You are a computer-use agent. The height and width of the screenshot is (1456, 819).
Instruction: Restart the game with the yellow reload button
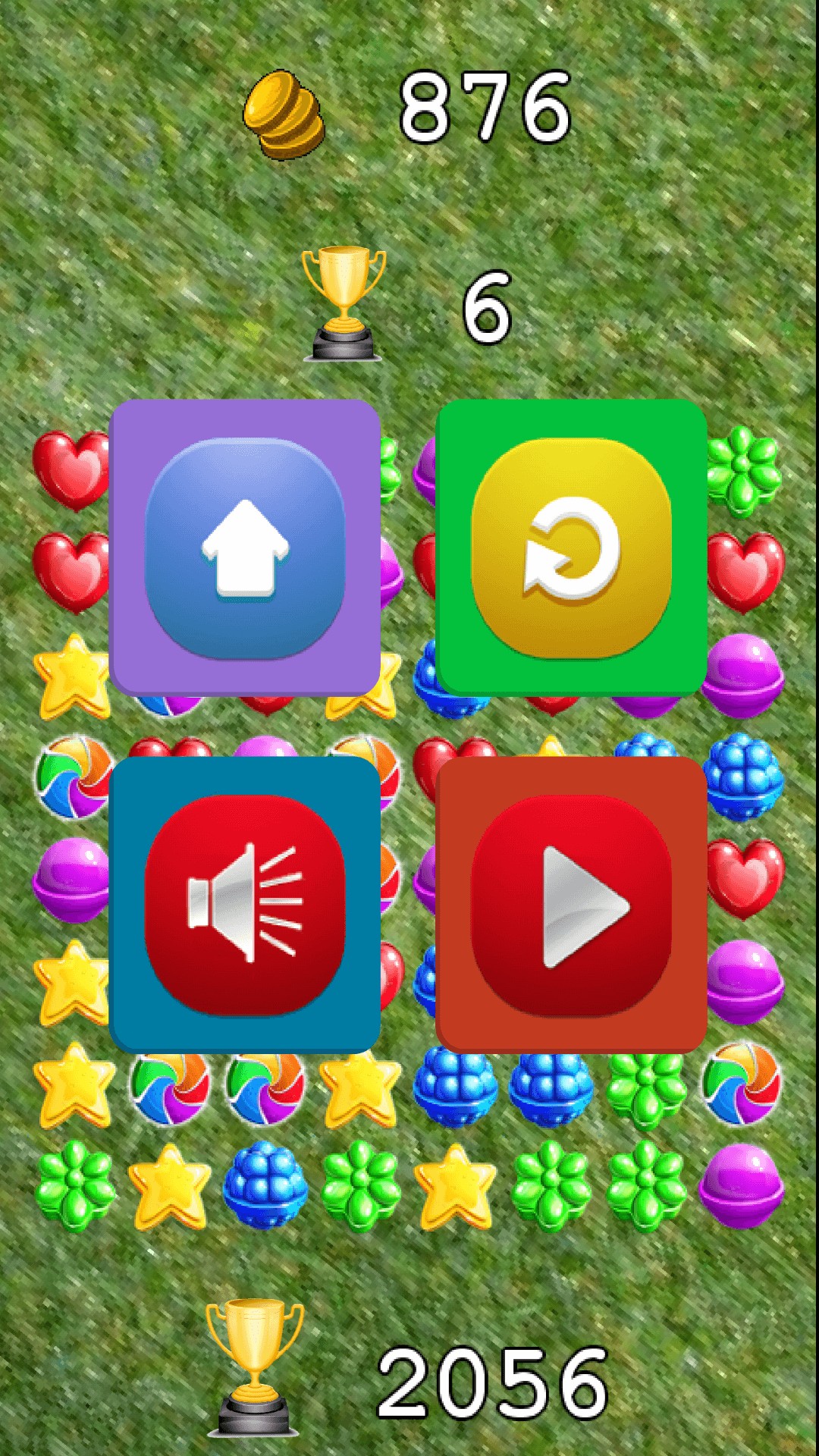coord(571,548)
